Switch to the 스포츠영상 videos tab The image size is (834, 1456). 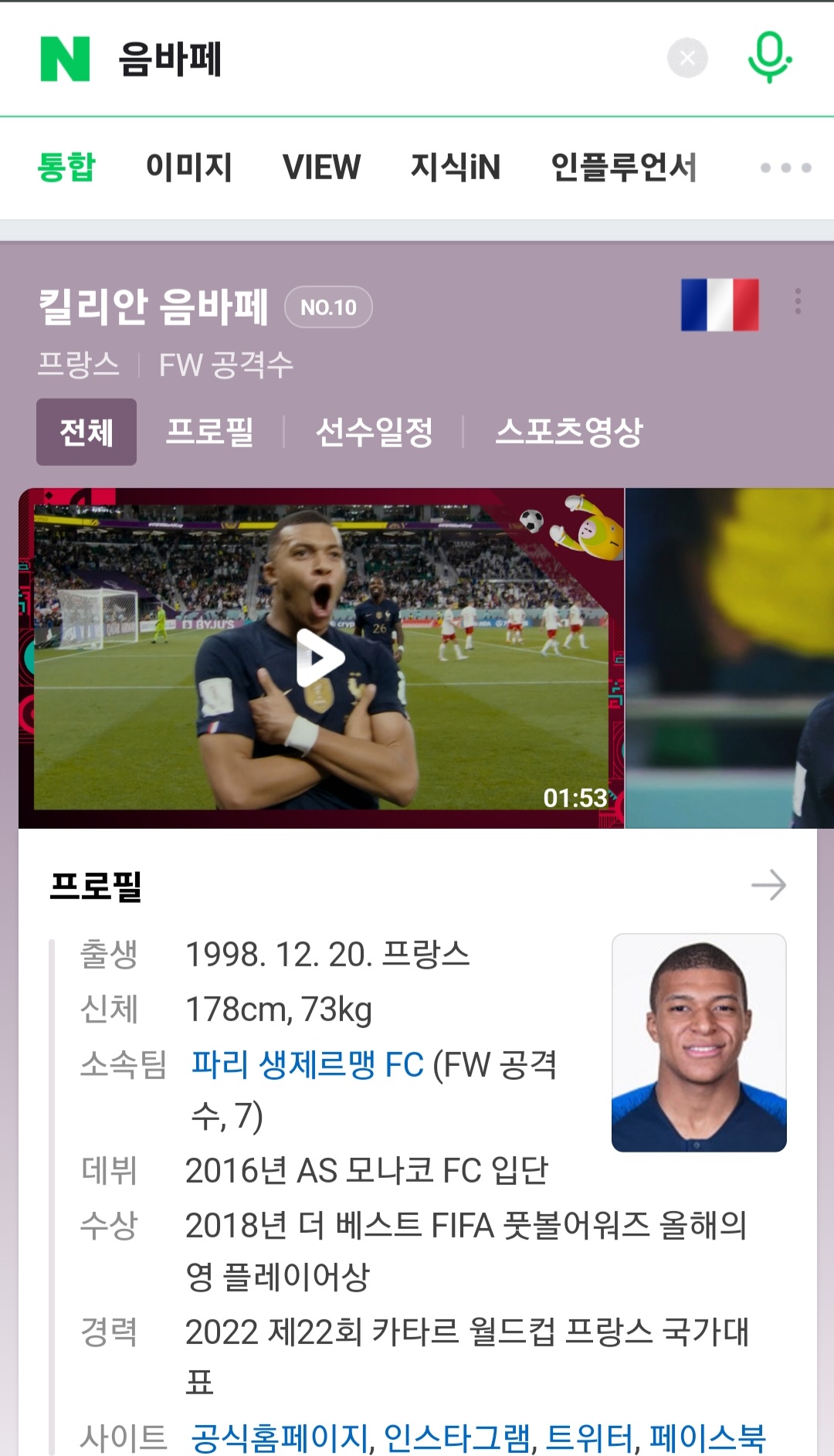point(568,433)
